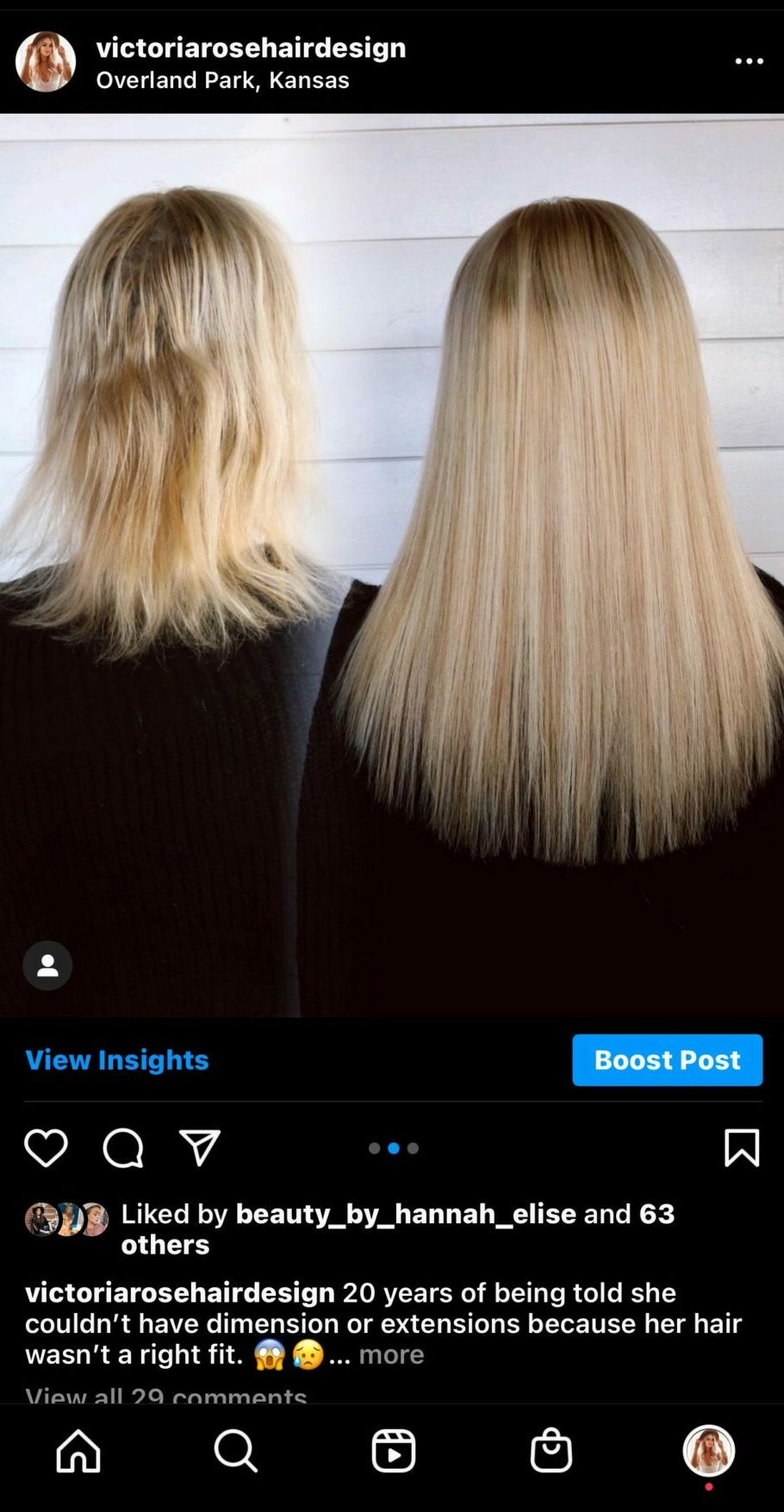
Task: Switch to the Profile tab
Action: pos(708,1451)
